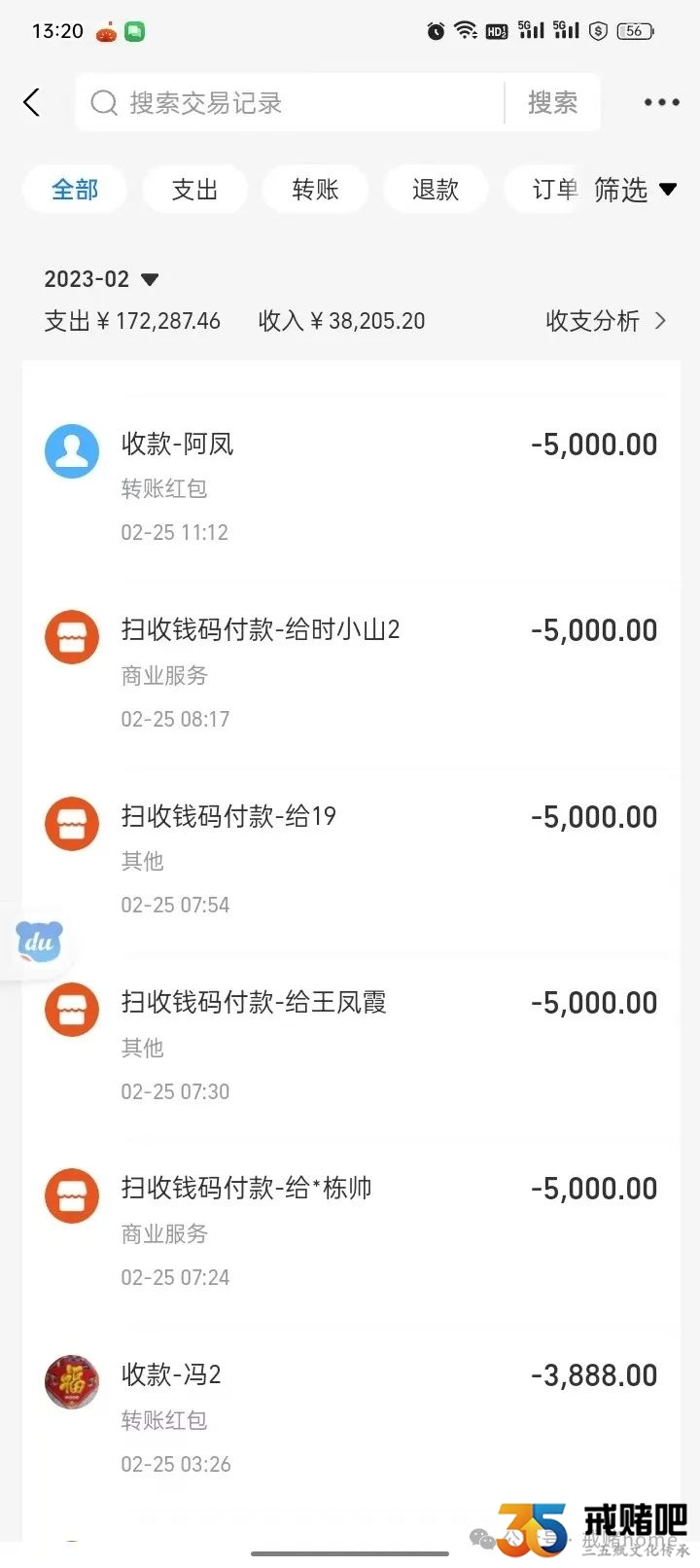
Task: Tap the merchant icon beside 给王凤霞 payment
Action: pyautogui.click(x=71, y=1009)
